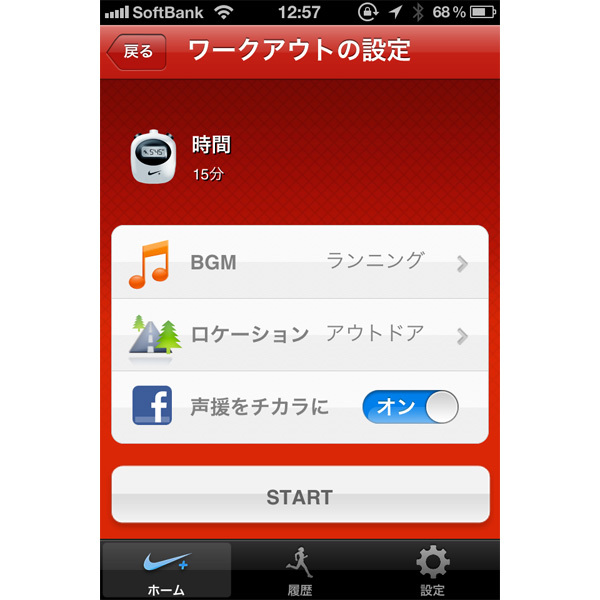
Task: Switch to the ホーム tab
Action: point(166,570)
